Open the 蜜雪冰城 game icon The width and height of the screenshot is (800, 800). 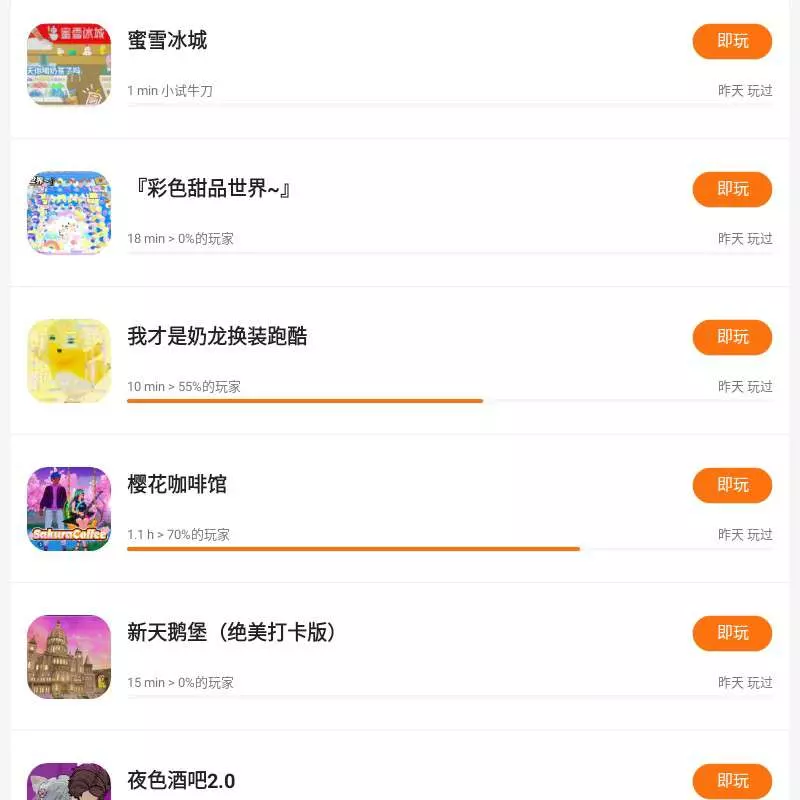[69, 65]
